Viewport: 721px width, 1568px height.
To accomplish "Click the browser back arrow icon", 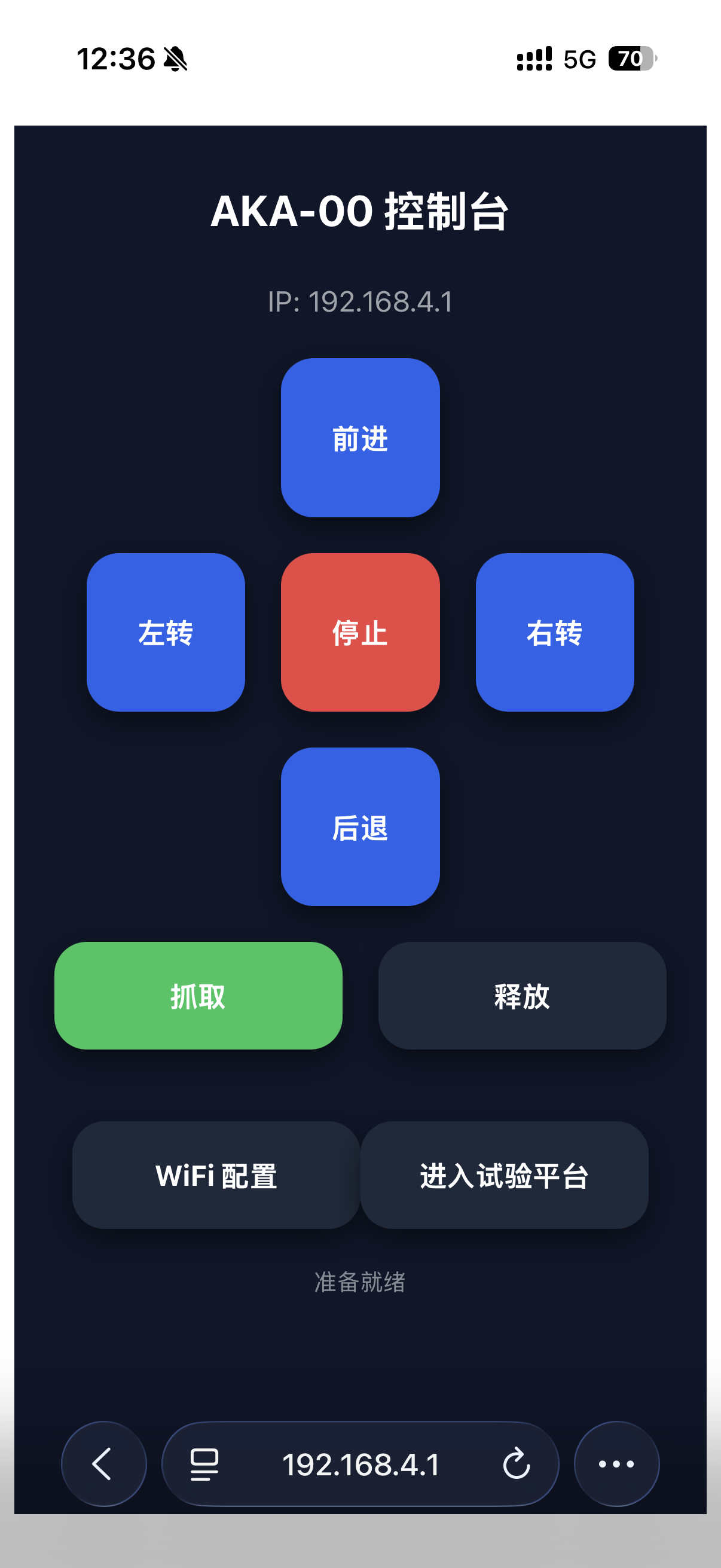I will [x=103, y=1464].
